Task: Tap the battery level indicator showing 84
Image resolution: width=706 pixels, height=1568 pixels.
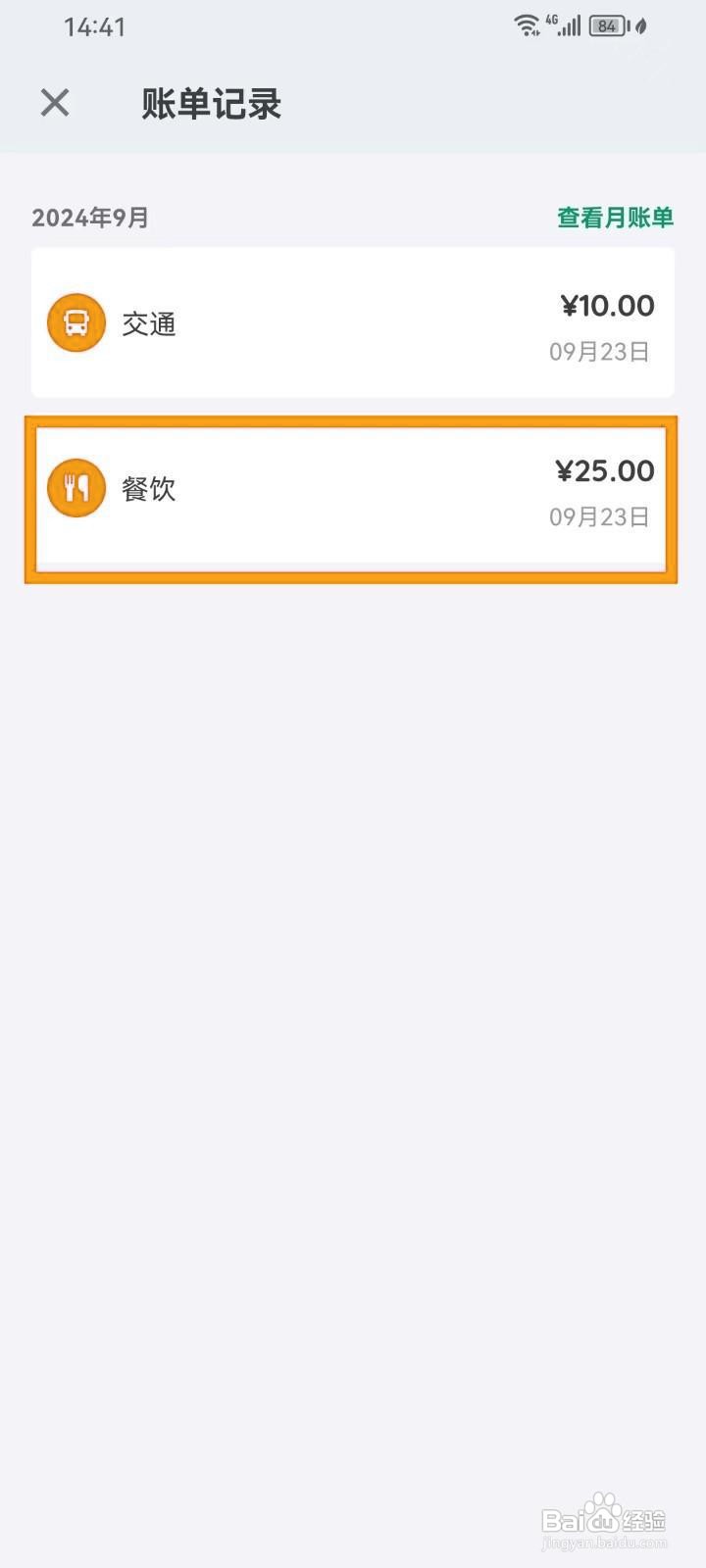Action: (608, 26)
